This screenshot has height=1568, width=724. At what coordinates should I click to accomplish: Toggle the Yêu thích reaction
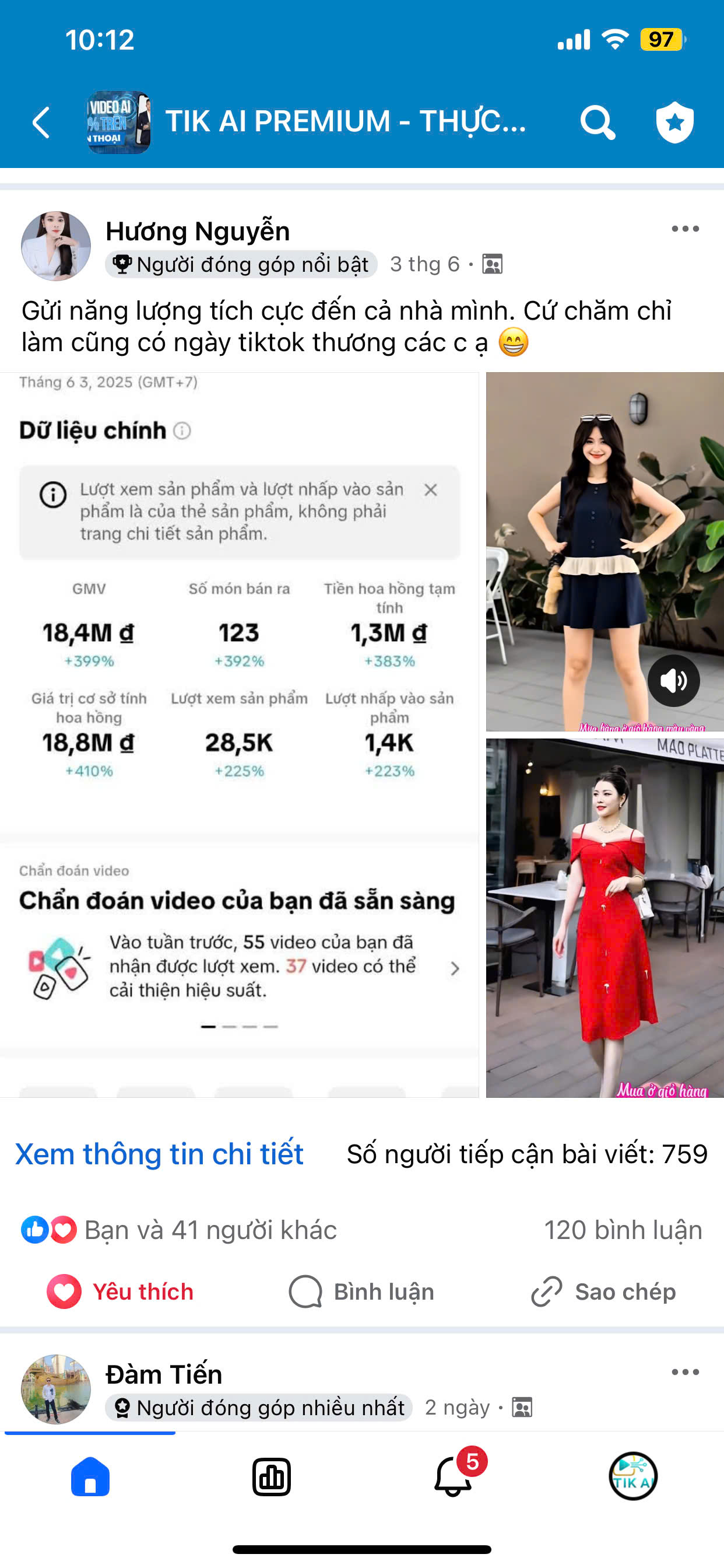[x=121, y=1291]
